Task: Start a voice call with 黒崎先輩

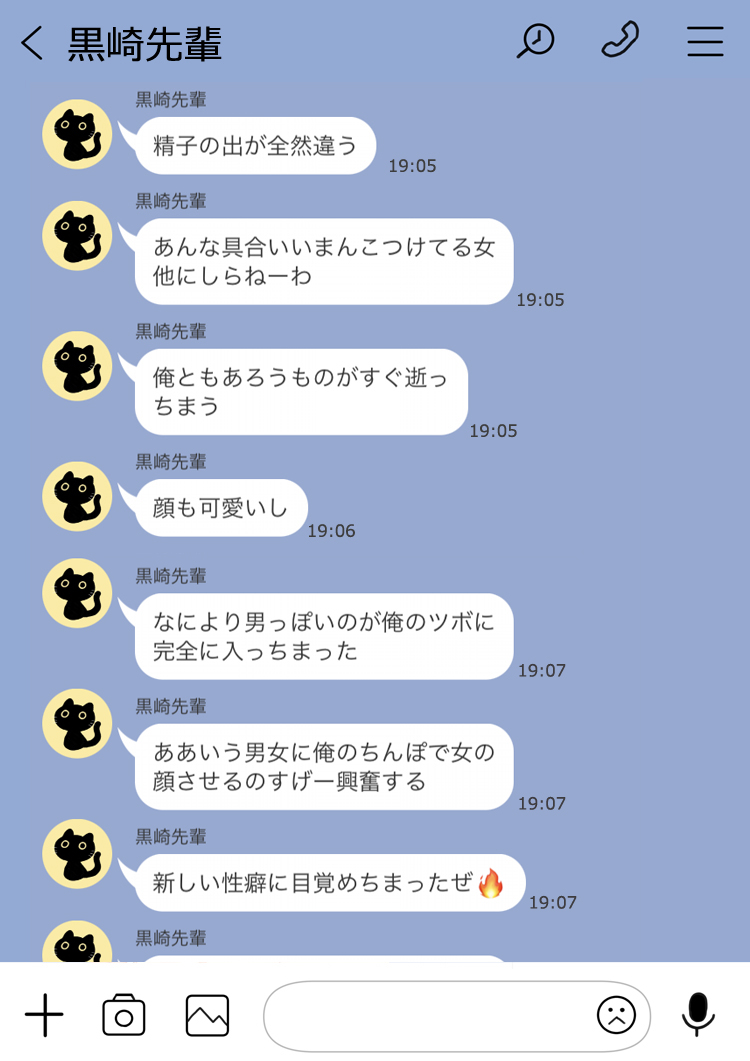Action: [x=620, y=41]
